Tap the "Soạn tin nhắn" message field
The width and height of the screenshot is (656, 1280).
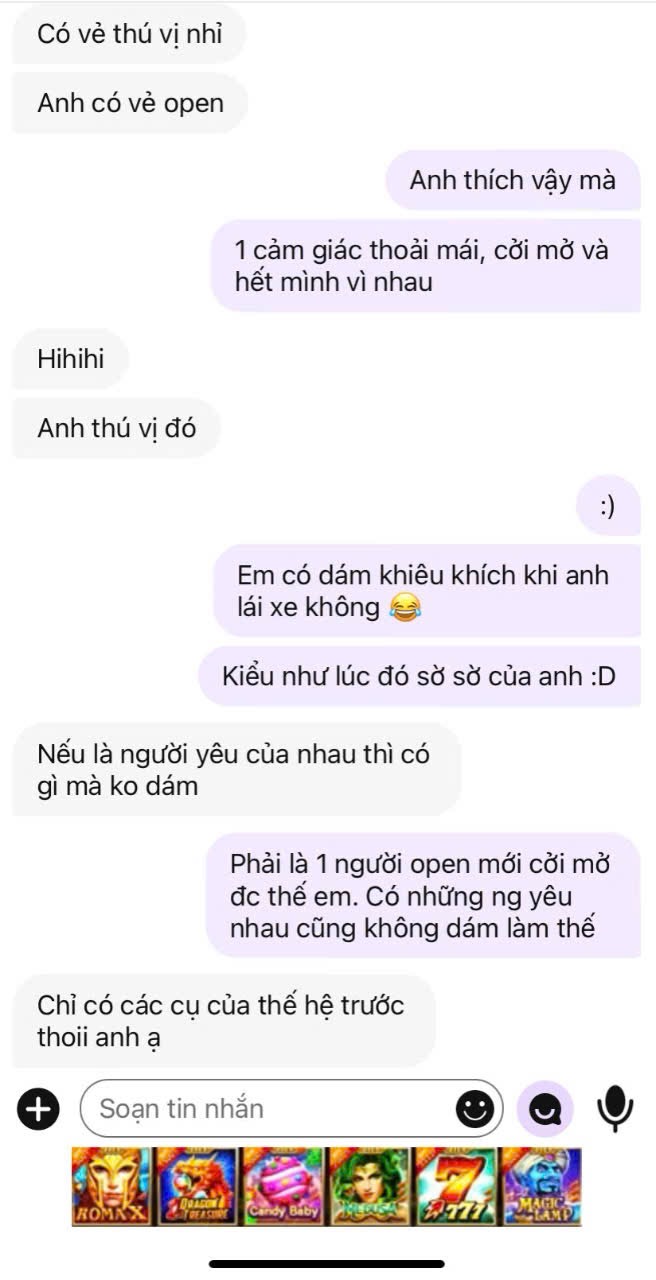[x=290, y=1108]
